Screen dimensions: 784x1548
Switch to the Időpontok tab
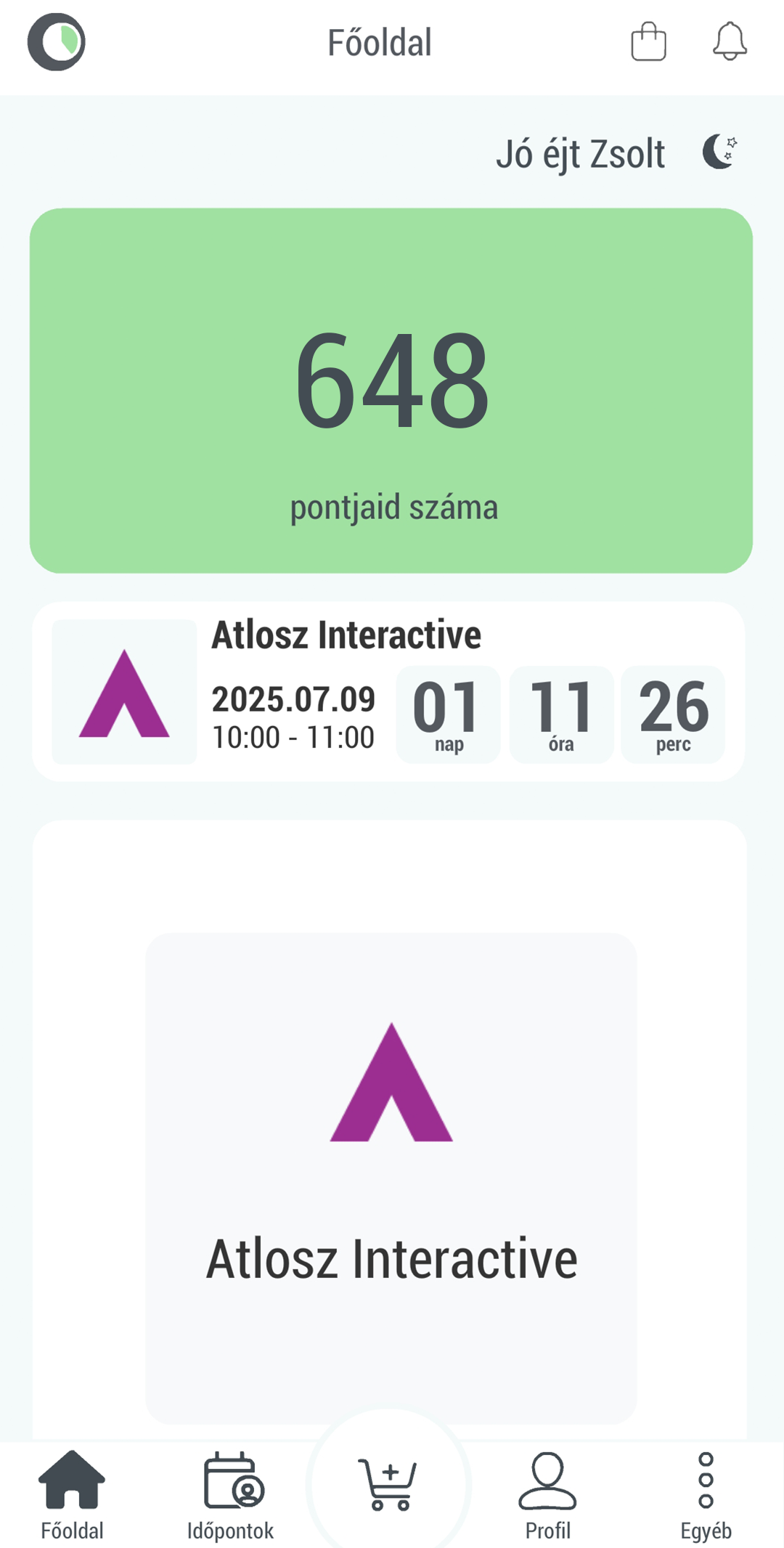(231, 1496)
